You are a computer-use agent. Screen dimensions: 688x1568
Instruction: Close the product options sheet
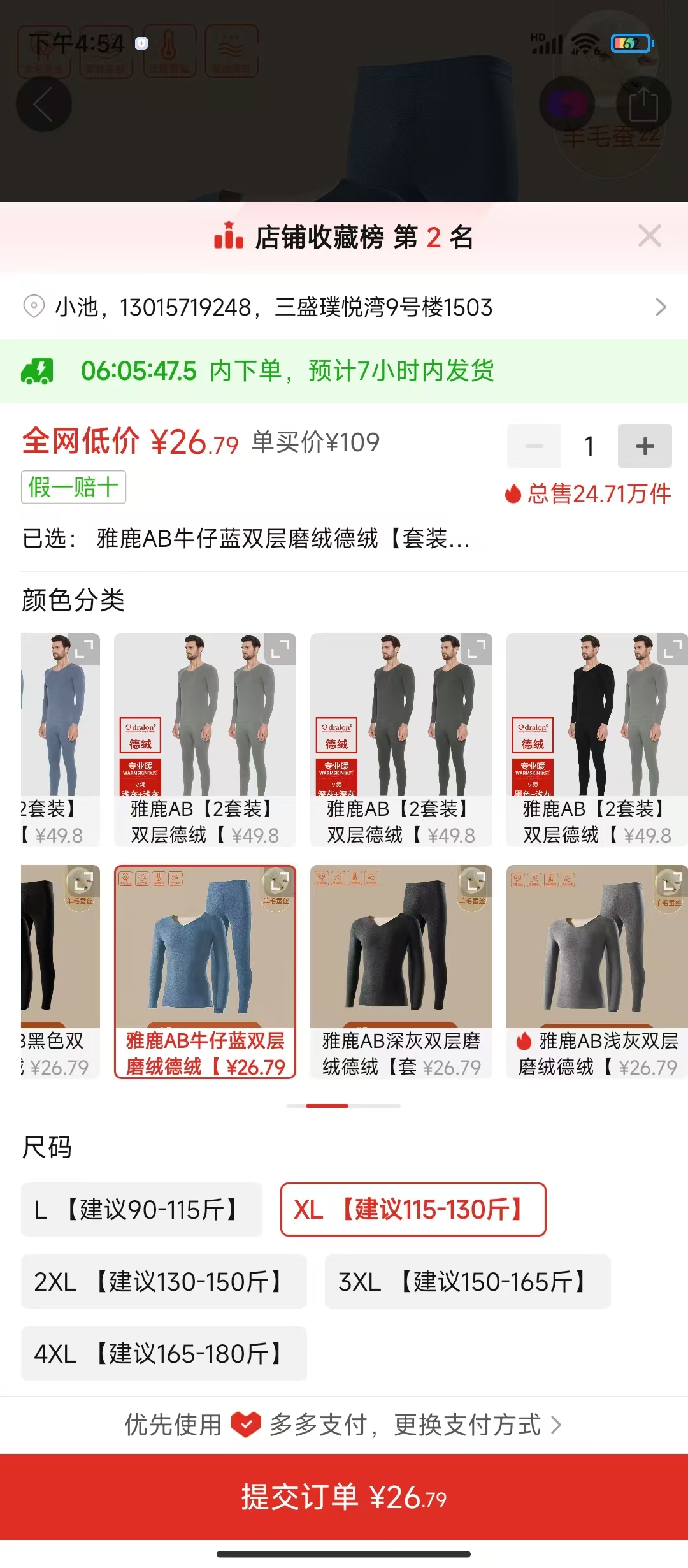[649, 236]
